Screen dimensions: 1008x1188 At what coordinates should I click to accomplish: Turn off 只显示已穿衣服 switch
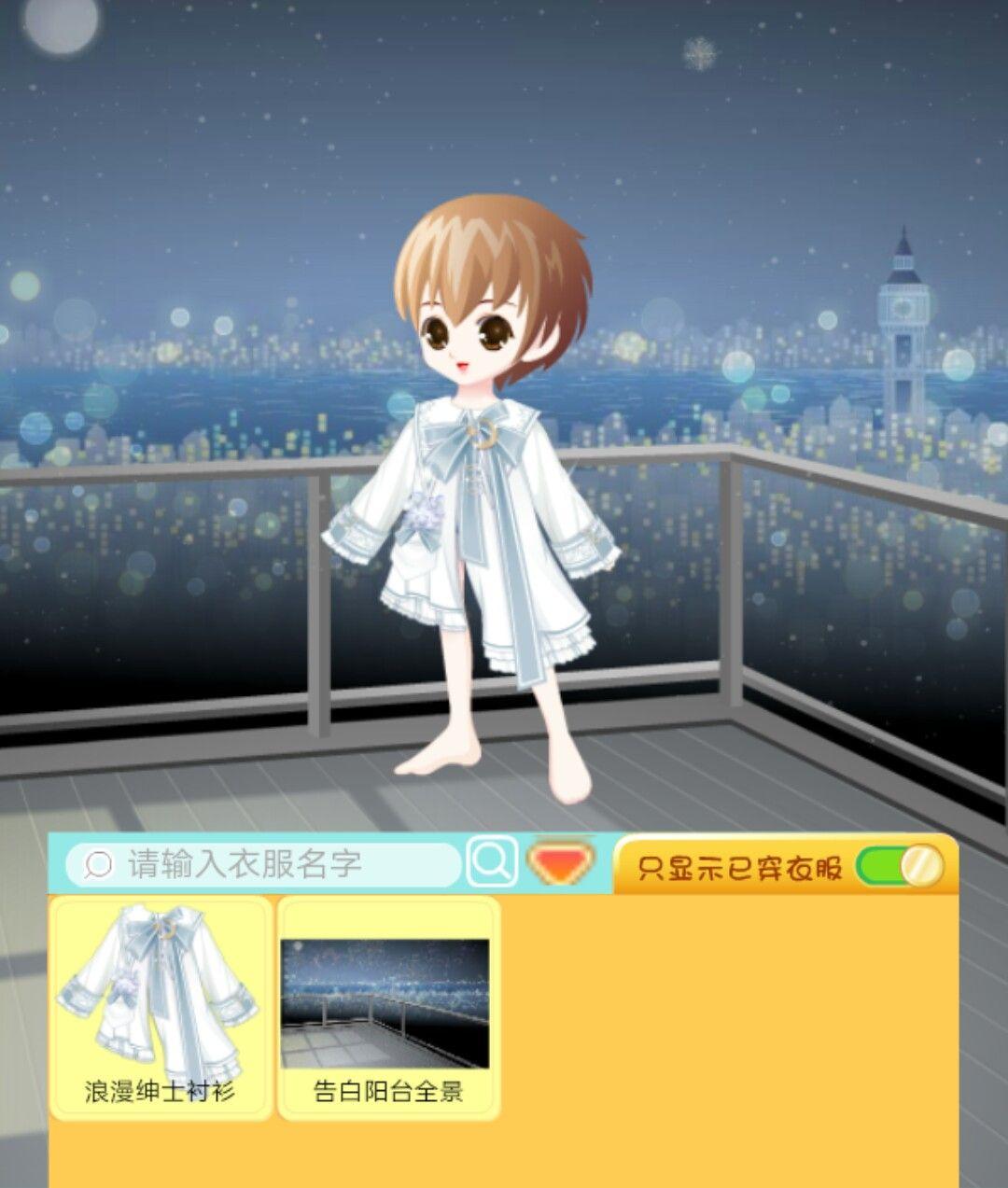(x=900, y=866)
